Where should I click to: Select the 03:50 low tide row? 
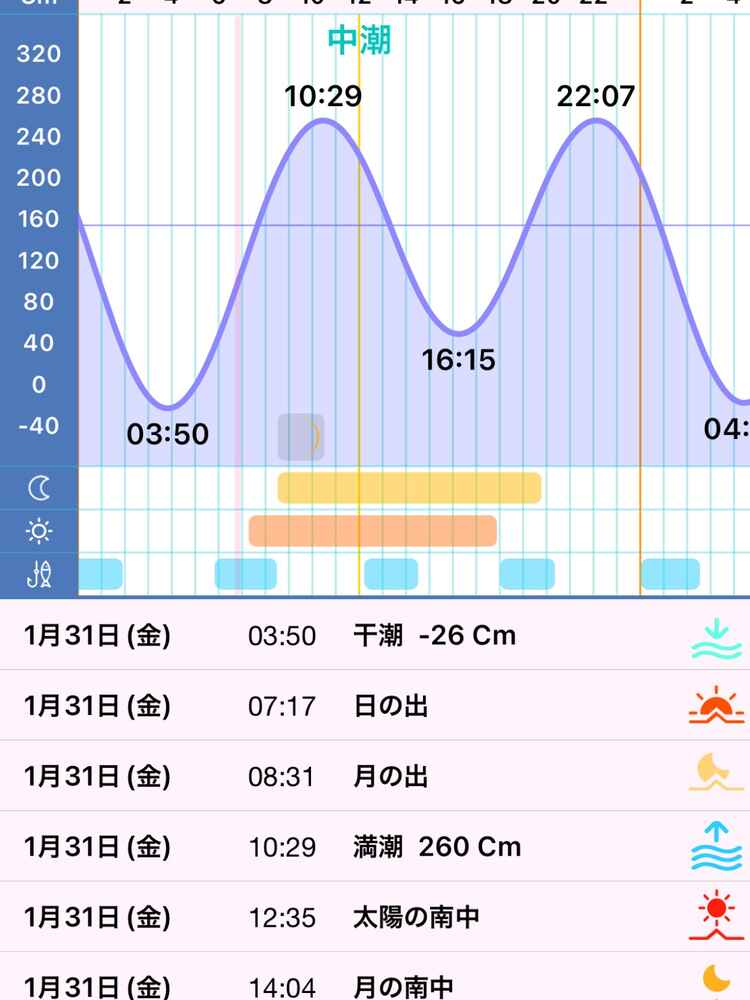(x=375, y=636)
